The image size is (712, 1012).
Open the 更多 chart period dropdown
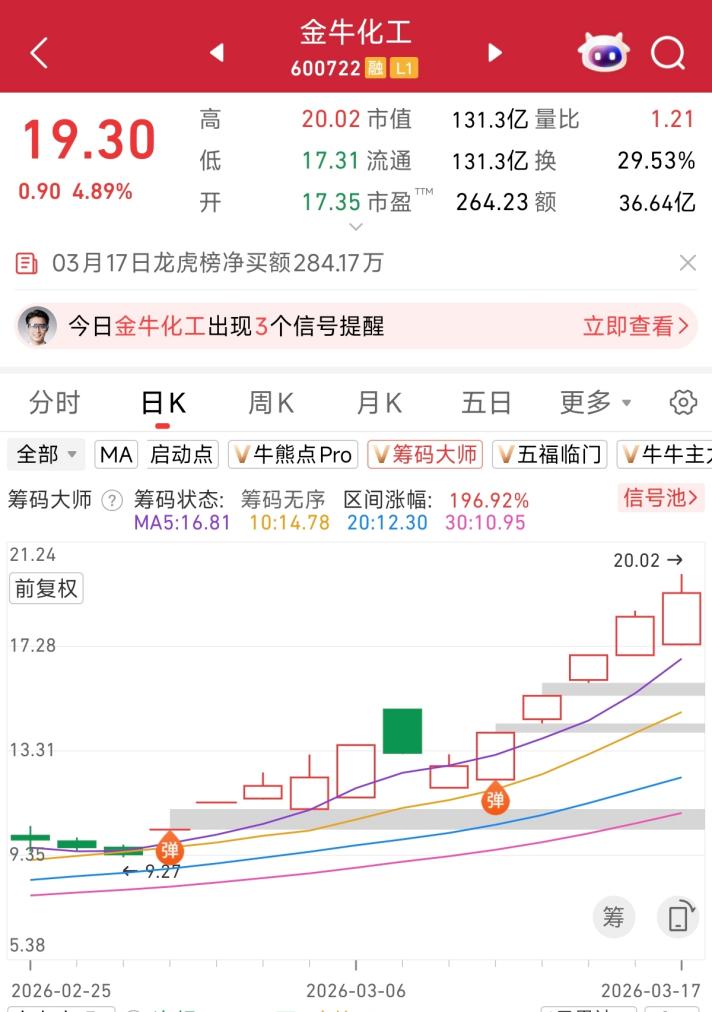point(596,403)
